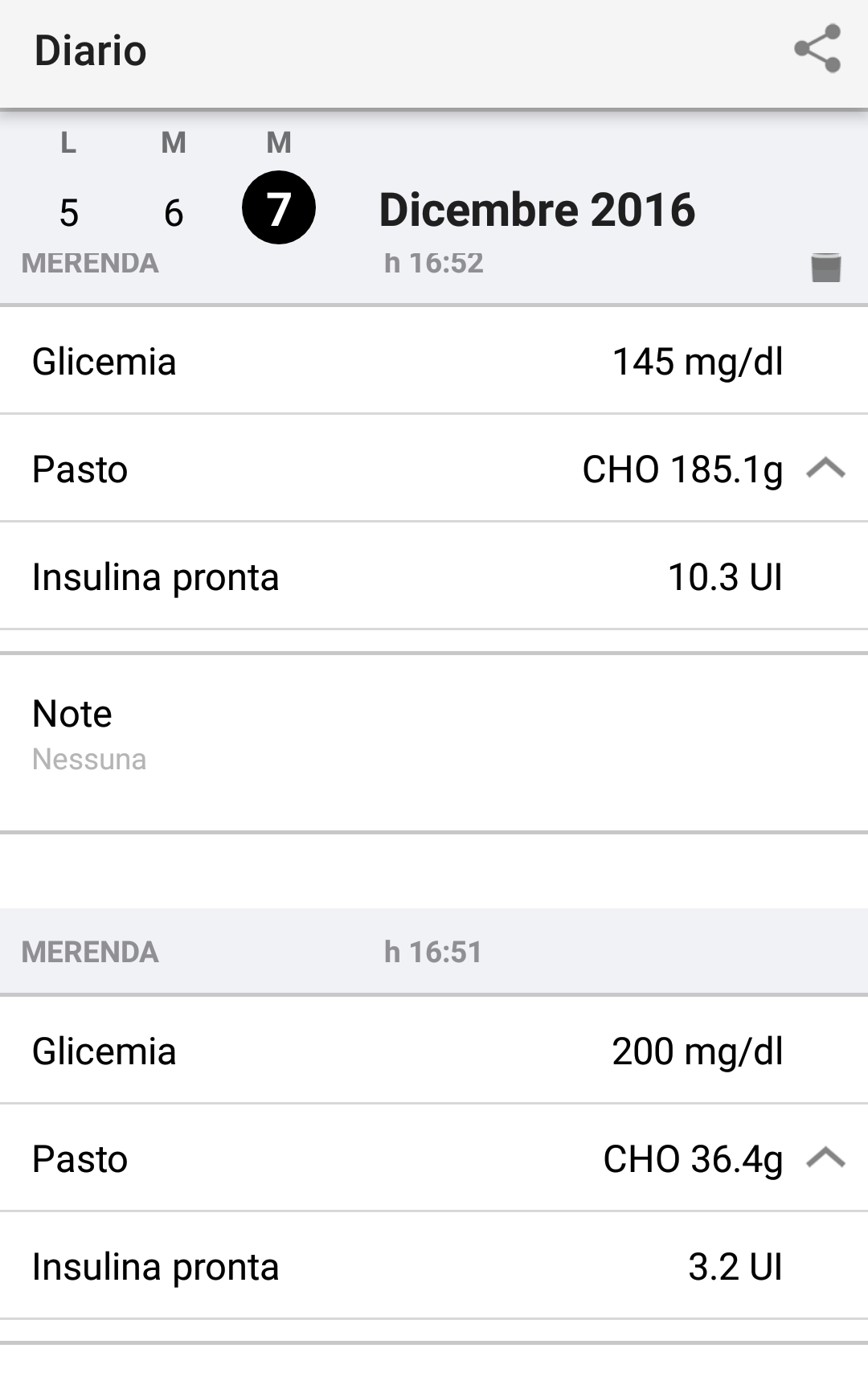Screen dimensions: 868x1381
Task: Open the Note field showing Nessuna
Action: [434, 736]
